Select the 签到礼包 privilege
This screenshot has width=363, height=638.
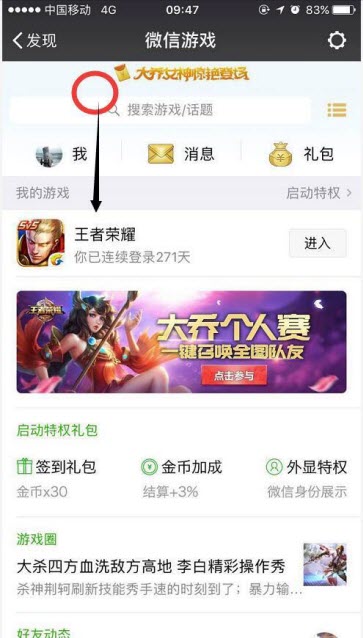[x=57, y=479]
